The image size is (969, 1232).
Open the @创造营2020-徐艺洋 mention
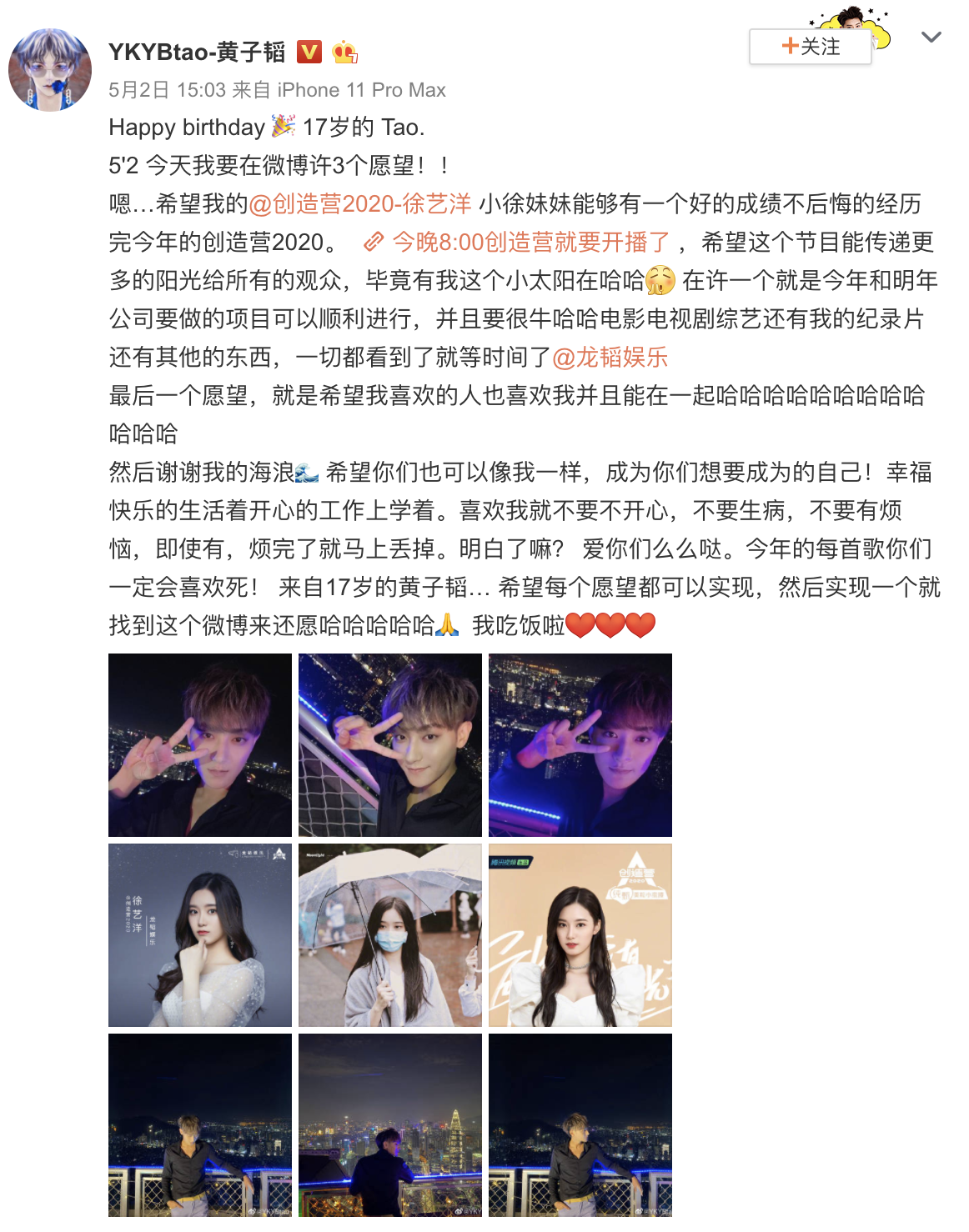(x=360, y=203)
